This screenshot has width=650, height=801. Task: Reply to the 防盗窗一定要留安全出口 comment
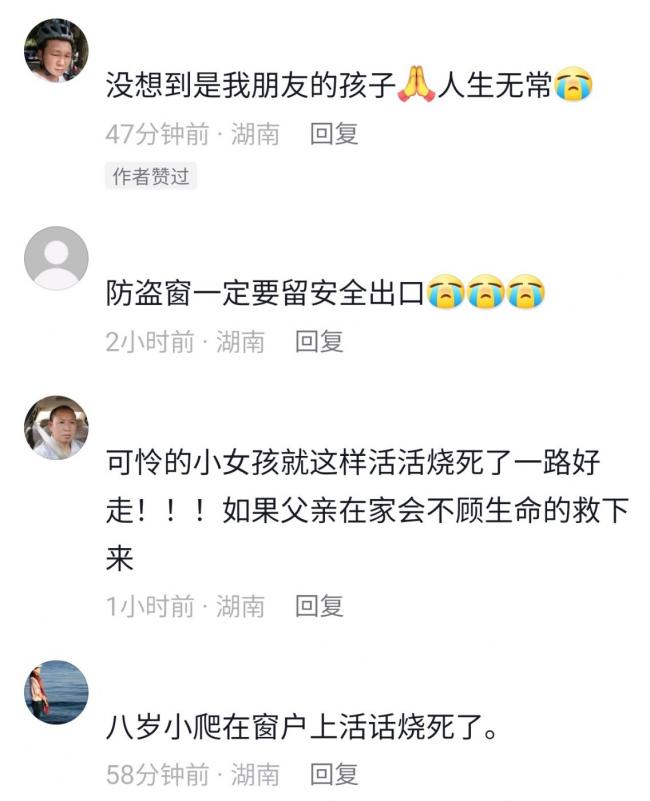319,342
